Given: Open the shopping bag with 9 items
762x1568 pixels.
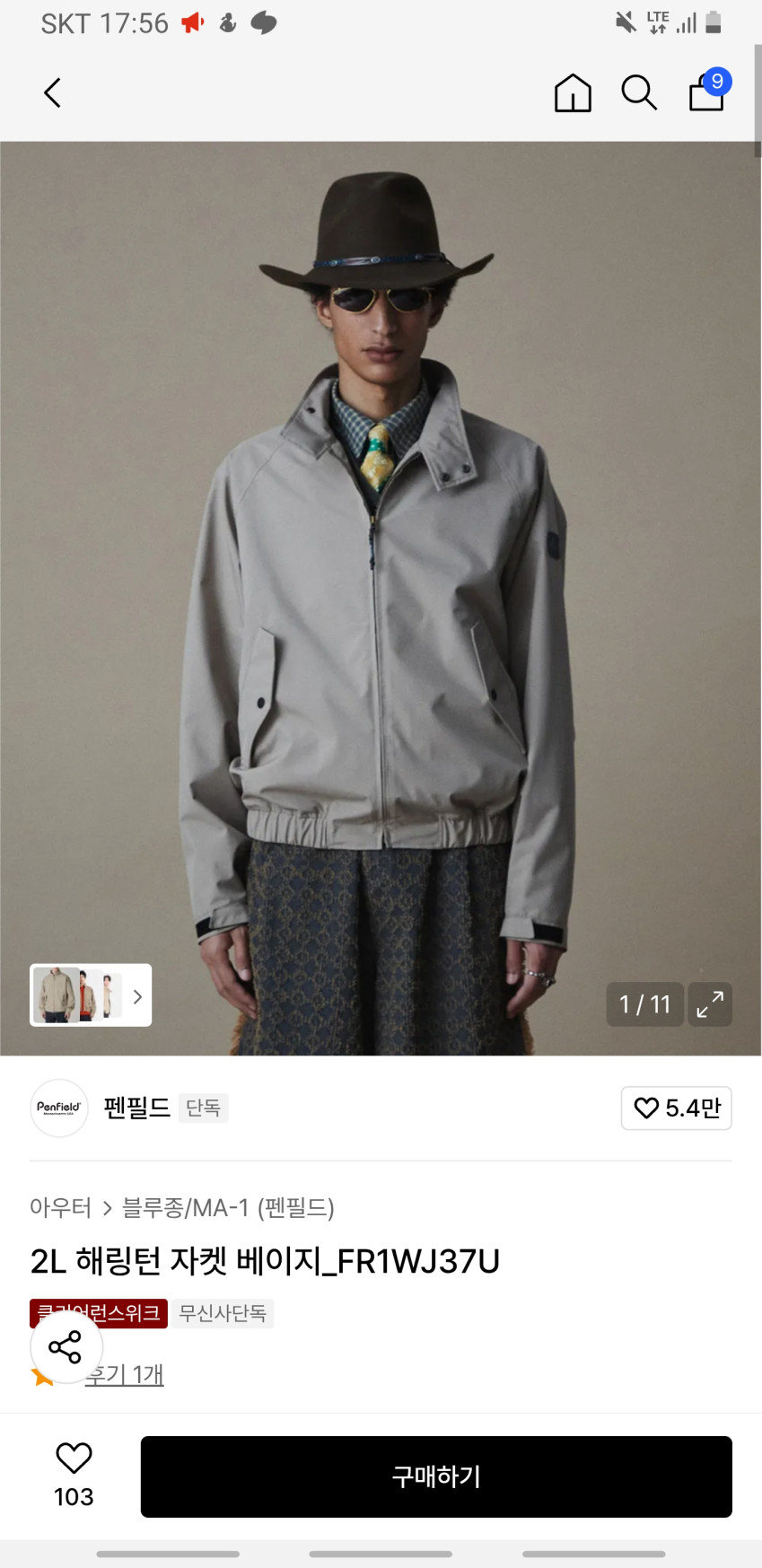Looking at the screenshot, I should point(707,92).
